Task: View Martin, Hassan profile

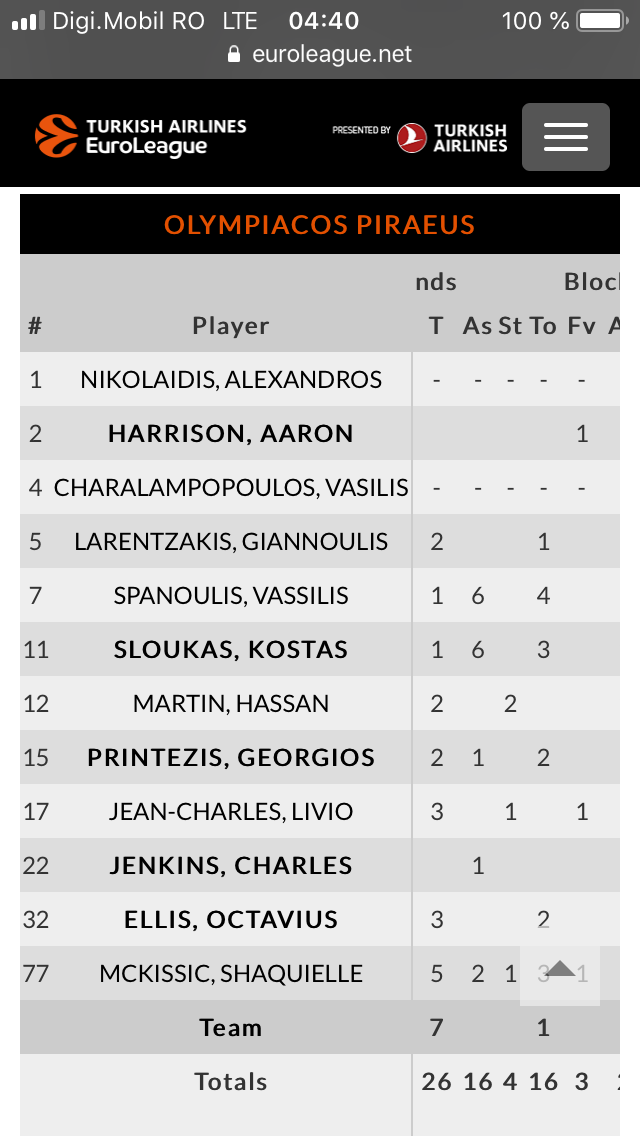Action: pos(230,703)
